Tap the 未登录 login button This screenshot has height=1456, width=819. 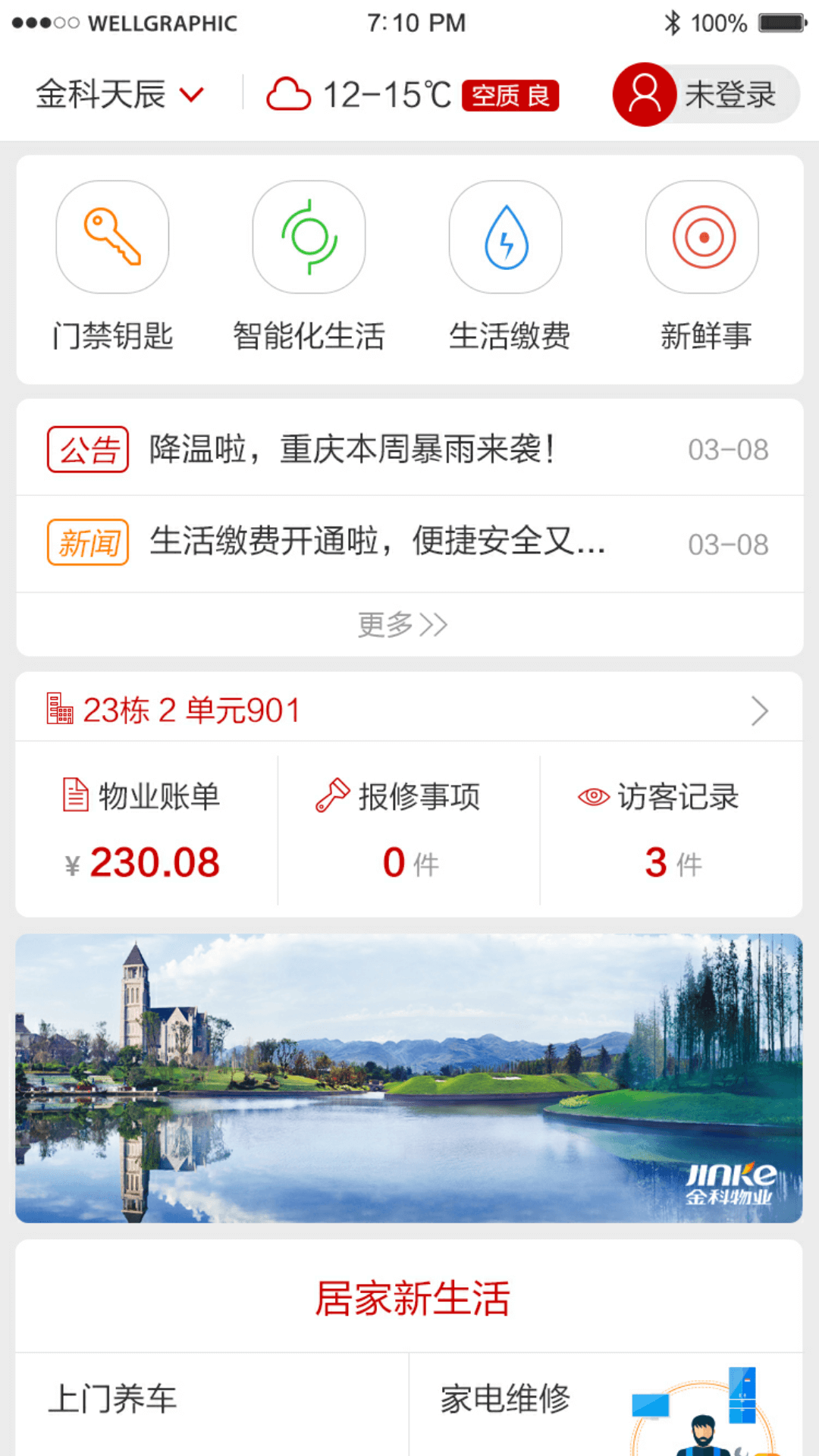tap(705, 95)
